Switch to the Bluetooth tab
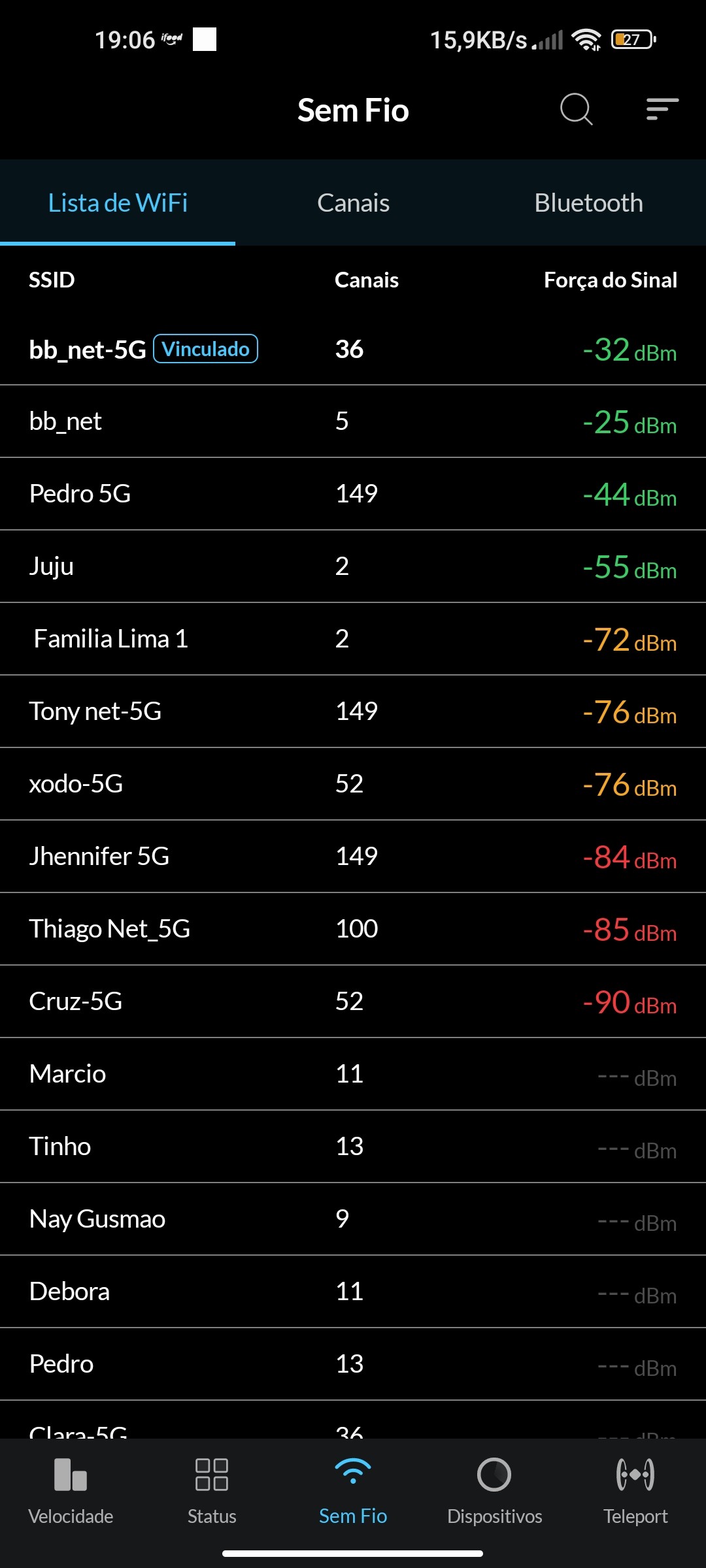The image size is (706, 1568). 588,203
